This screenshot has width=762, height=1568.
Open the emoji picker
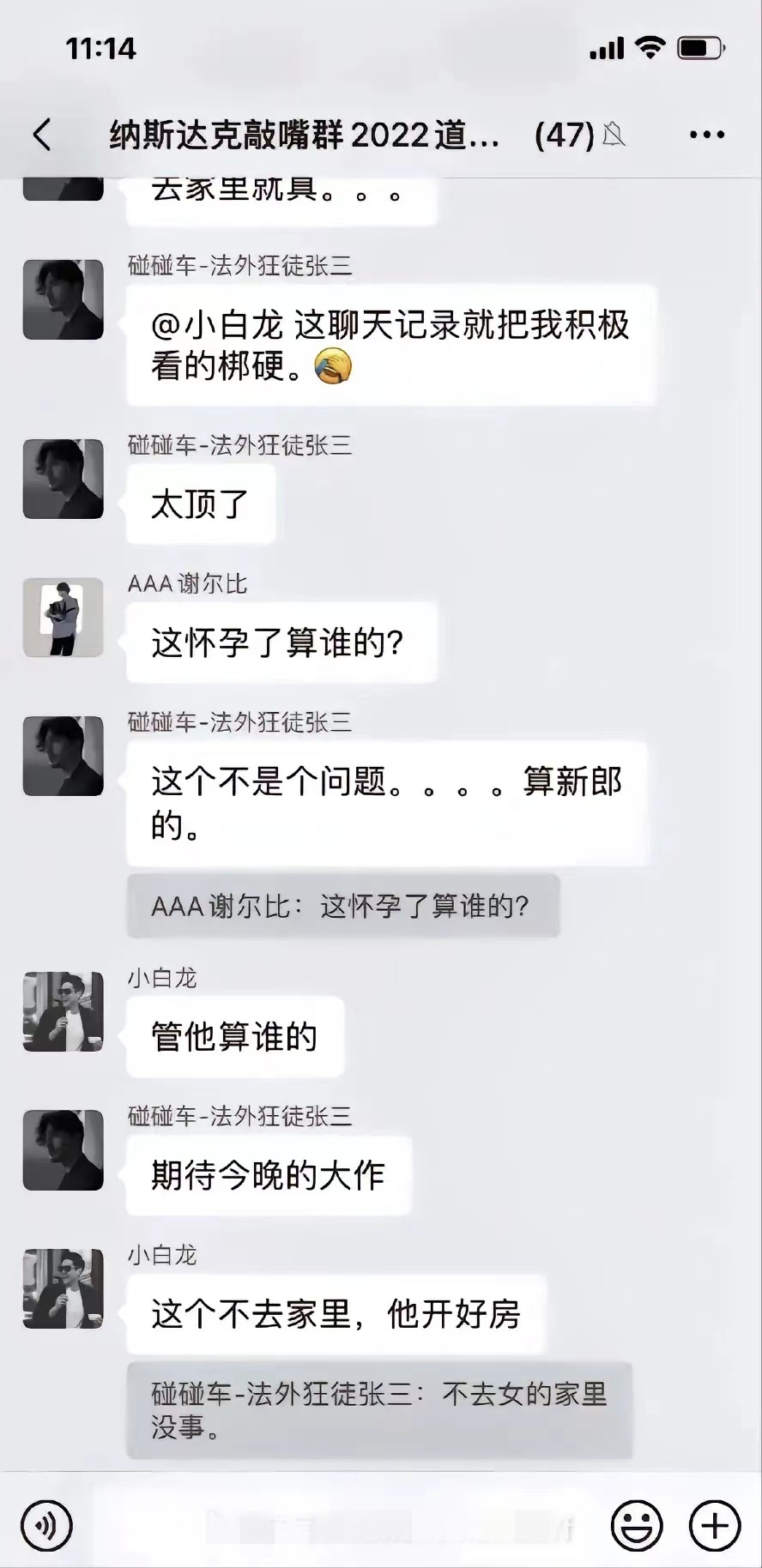636,1526
